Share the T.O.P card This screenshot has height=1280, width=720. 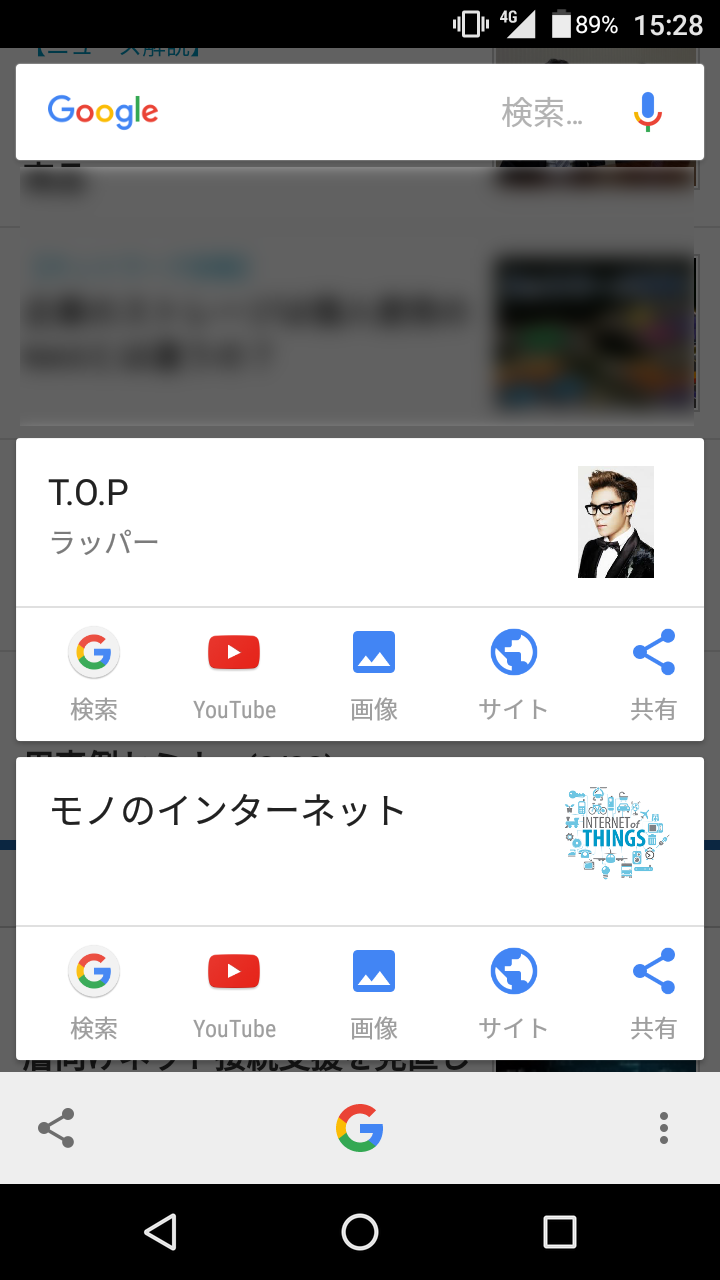654,674
